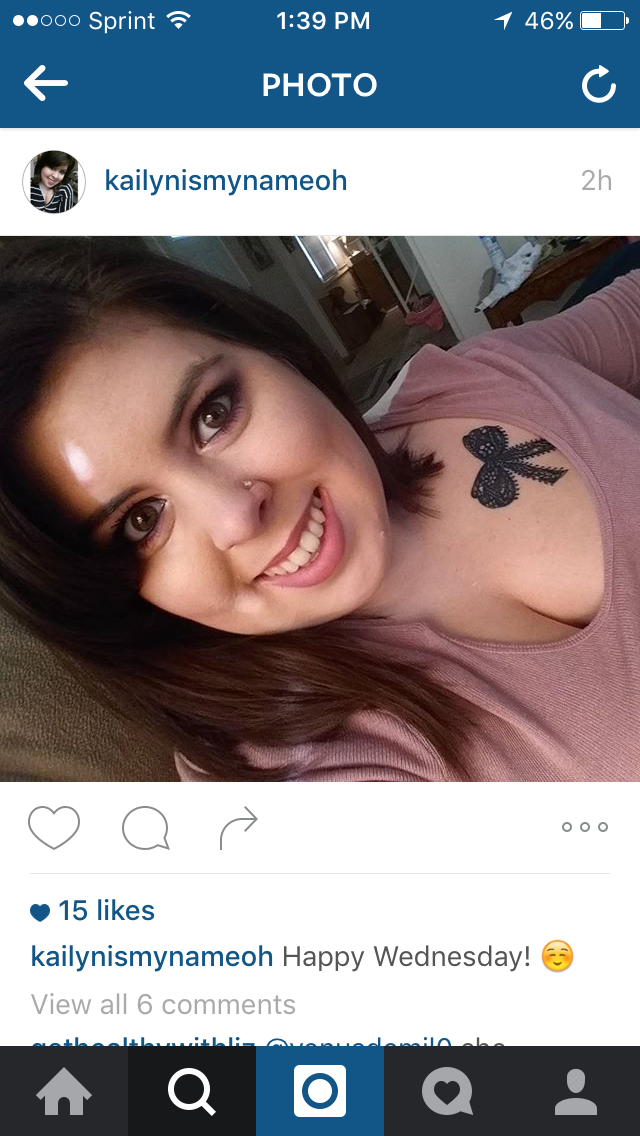
Task: Open kailynismynameoh's profile from the header username
Action: click(x=225, y=181)
